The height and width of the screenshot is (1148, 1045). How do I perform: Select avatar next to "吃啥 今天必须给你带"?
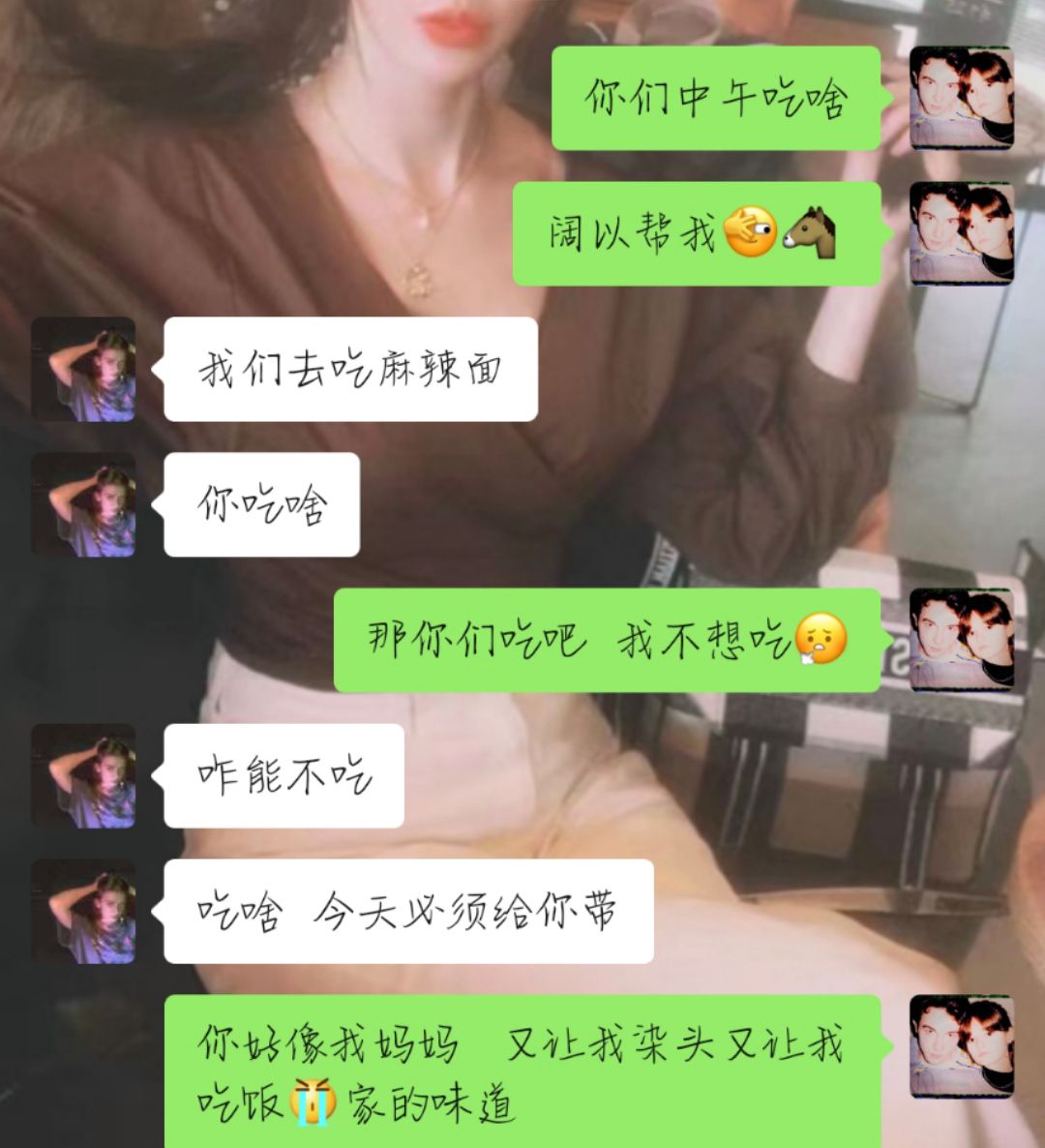tap(83, 911)
